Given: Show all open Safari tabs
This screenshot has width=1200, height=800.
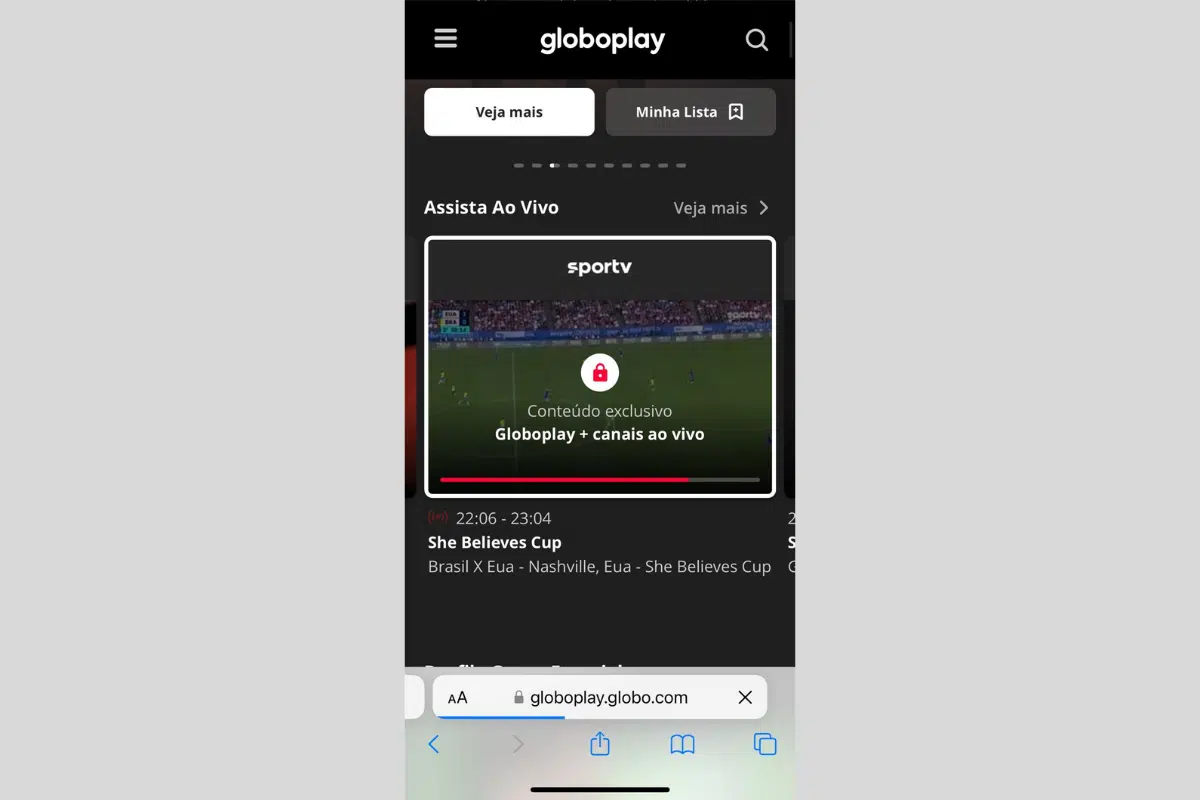Looking at the screenshot, I should pyautogui.click(x=765, y=744).
